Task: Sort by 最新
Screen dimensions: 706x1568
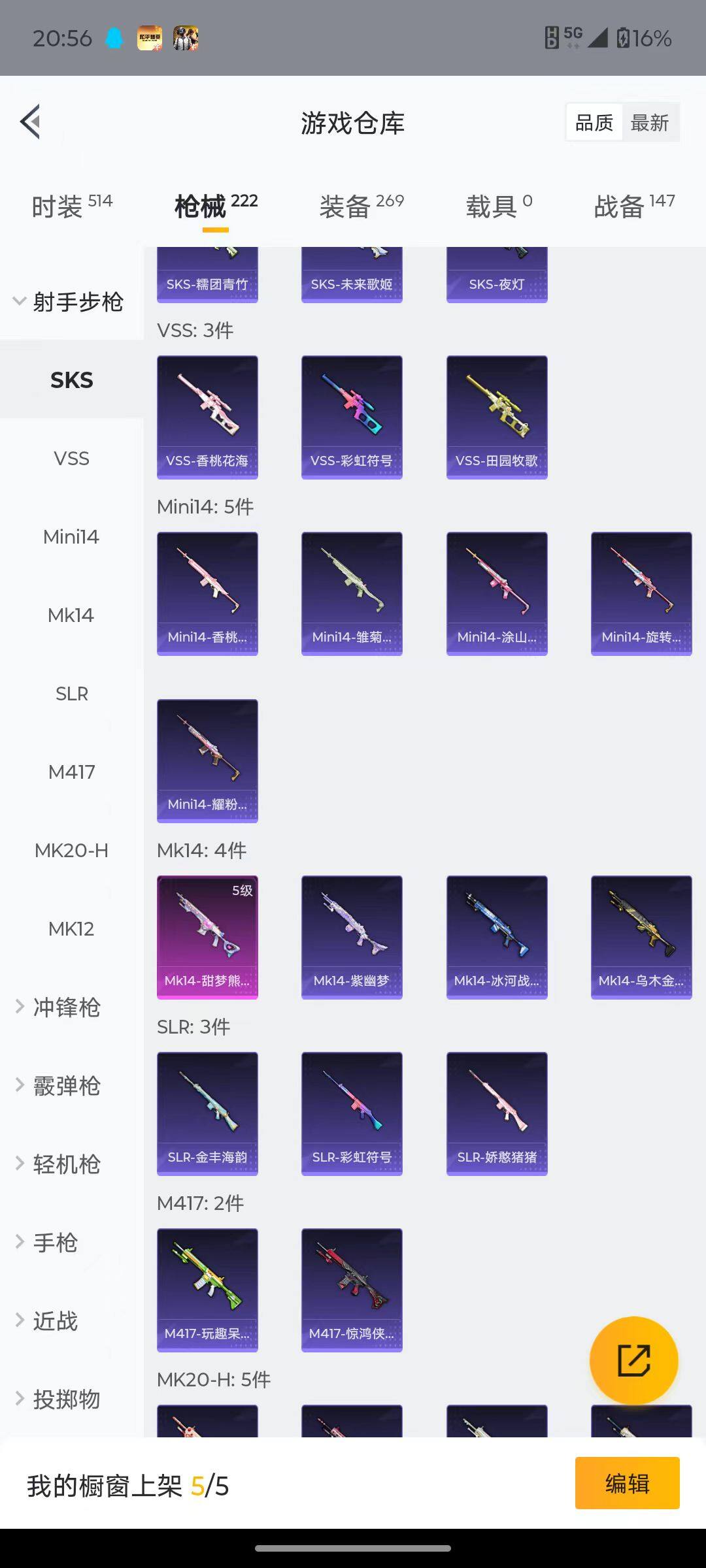Action: tap(649, 122)
